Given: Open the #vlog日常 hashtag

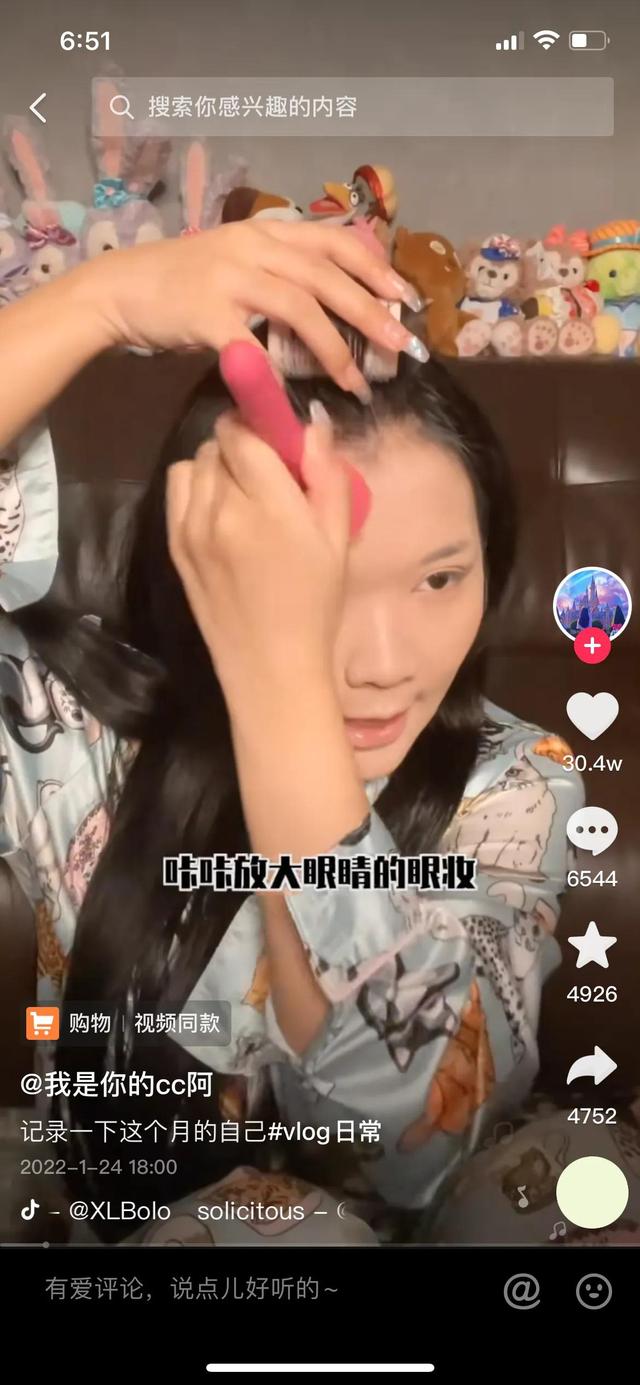Looking at the screenshot, I should pyautogui.click(x=324, y=1132).
